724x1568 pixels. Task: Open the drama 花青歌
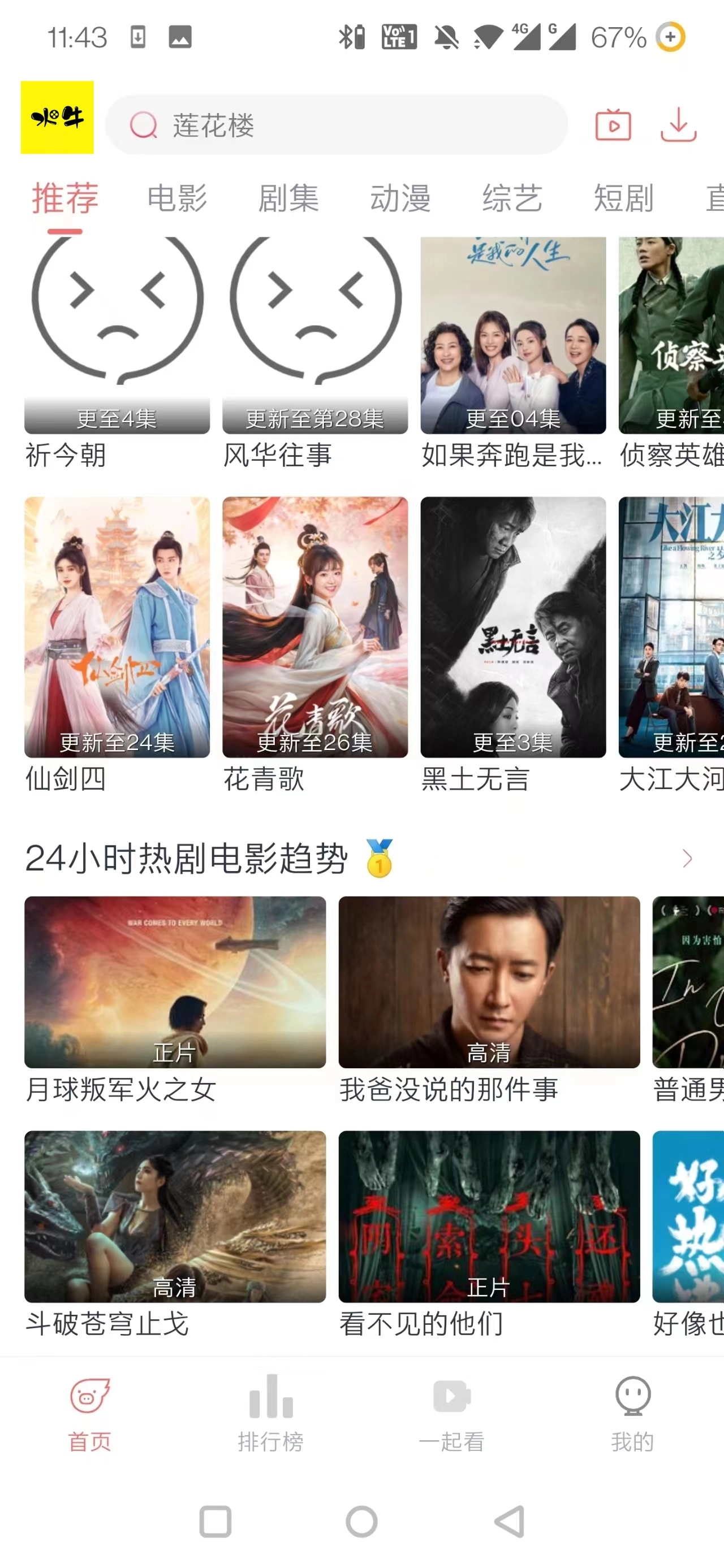click(315, 627)
